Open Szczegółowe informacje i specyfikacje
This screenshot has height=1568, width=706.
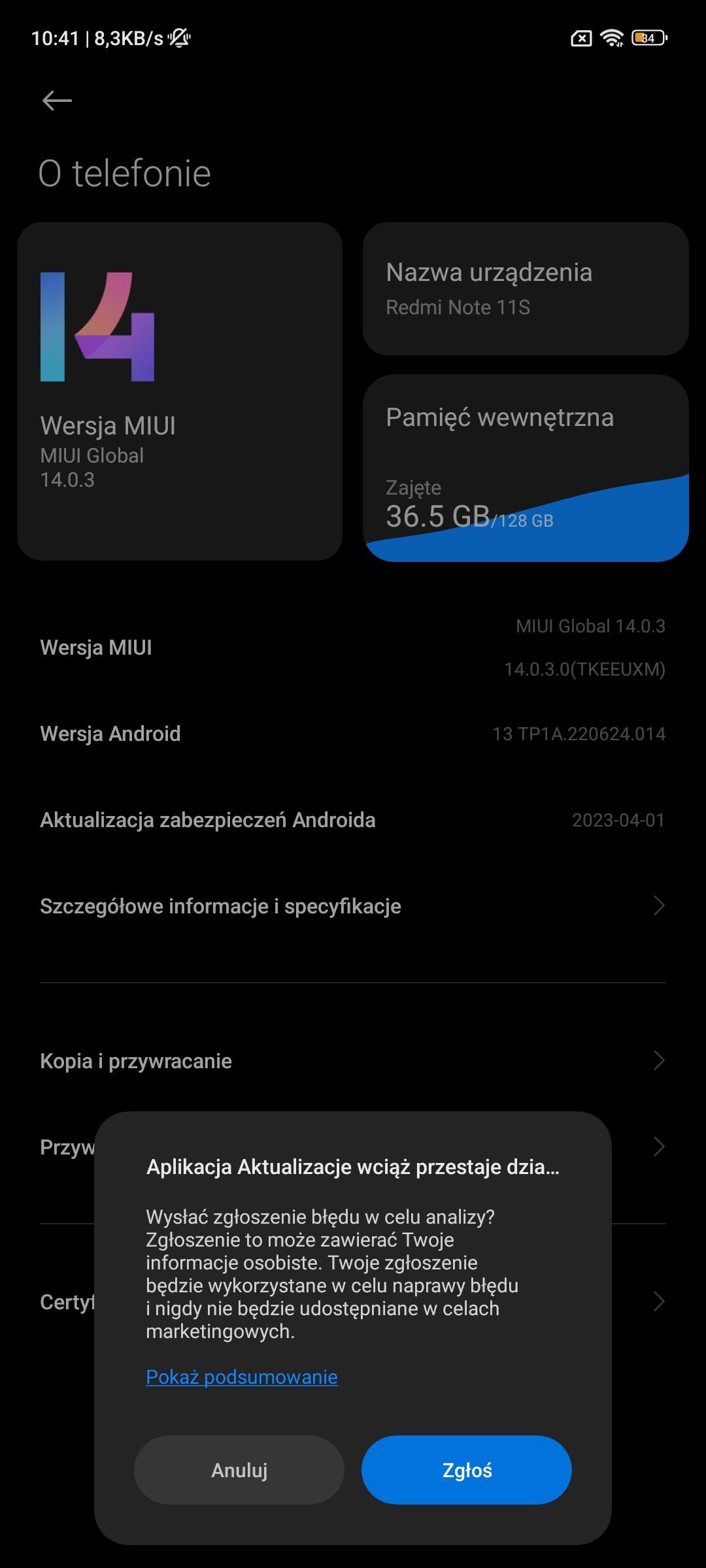pyautogui.click(x=353, y=906)
